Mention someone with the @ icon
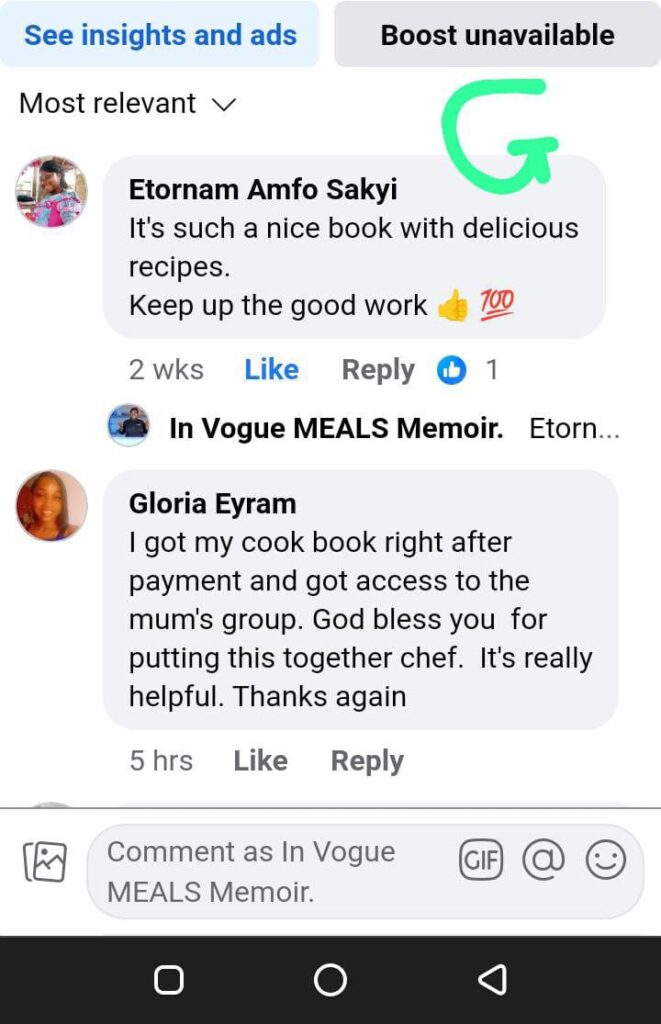The width and height of the screenshot is (661, 1024). coord(543,860)
